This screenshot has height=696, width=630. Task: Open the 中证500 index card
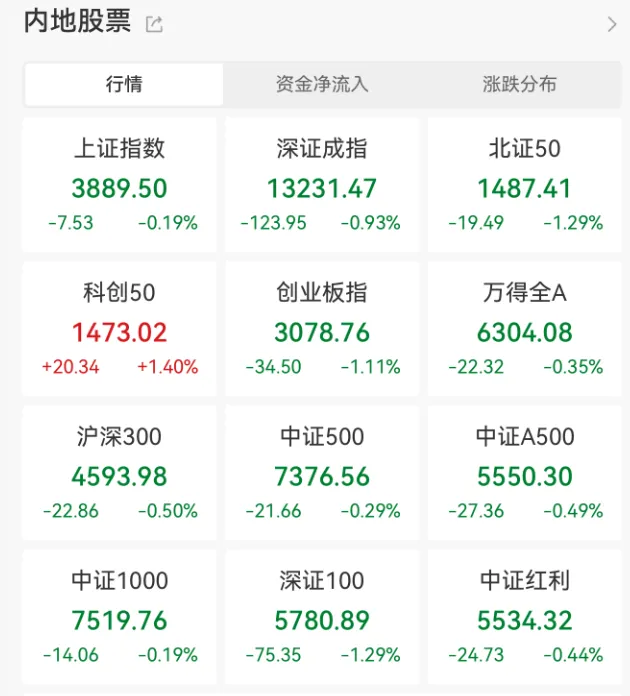pyautogui.click(x=322, y=473)
